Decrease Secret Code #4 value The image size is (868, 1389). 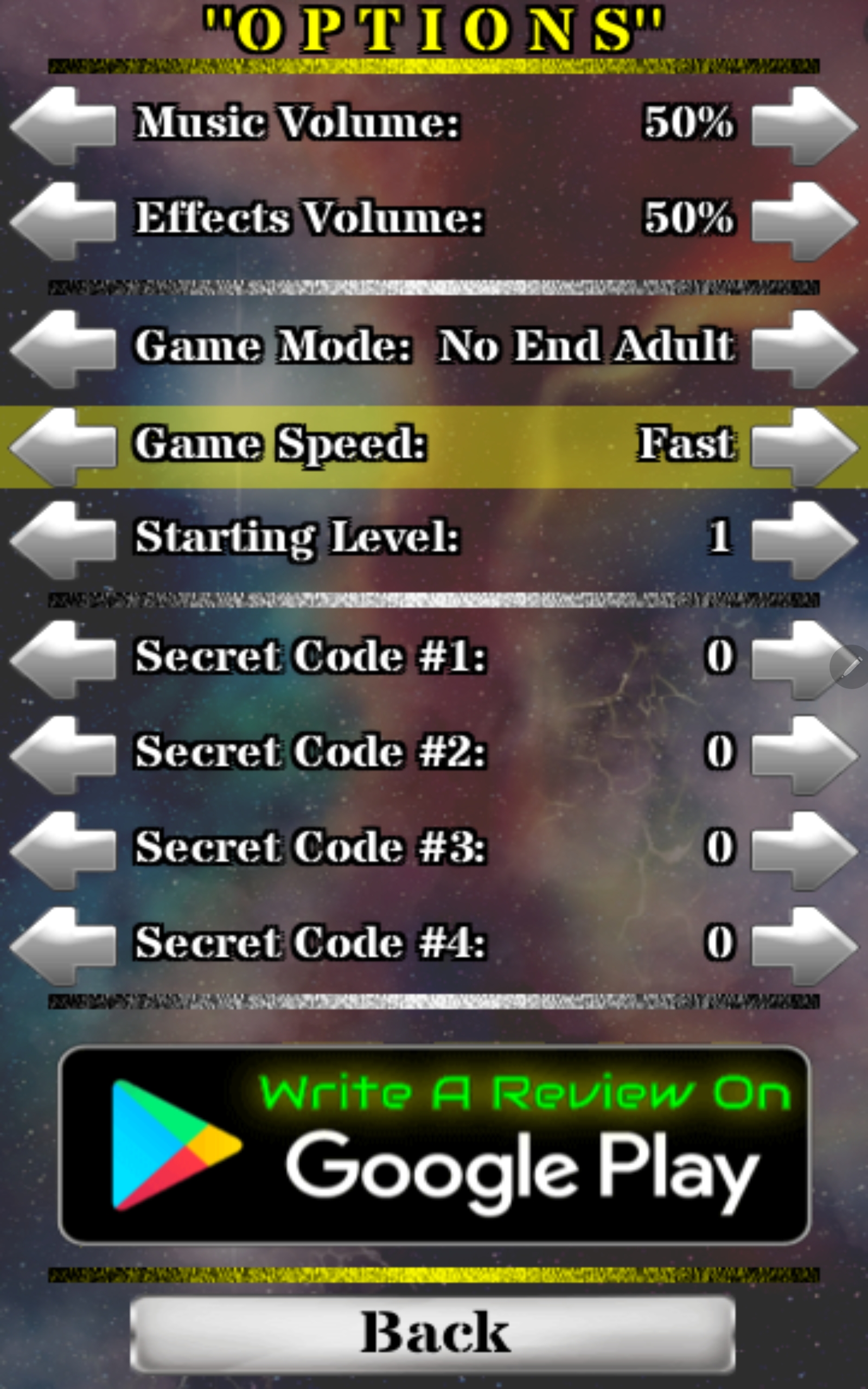(x=62, y=945)
